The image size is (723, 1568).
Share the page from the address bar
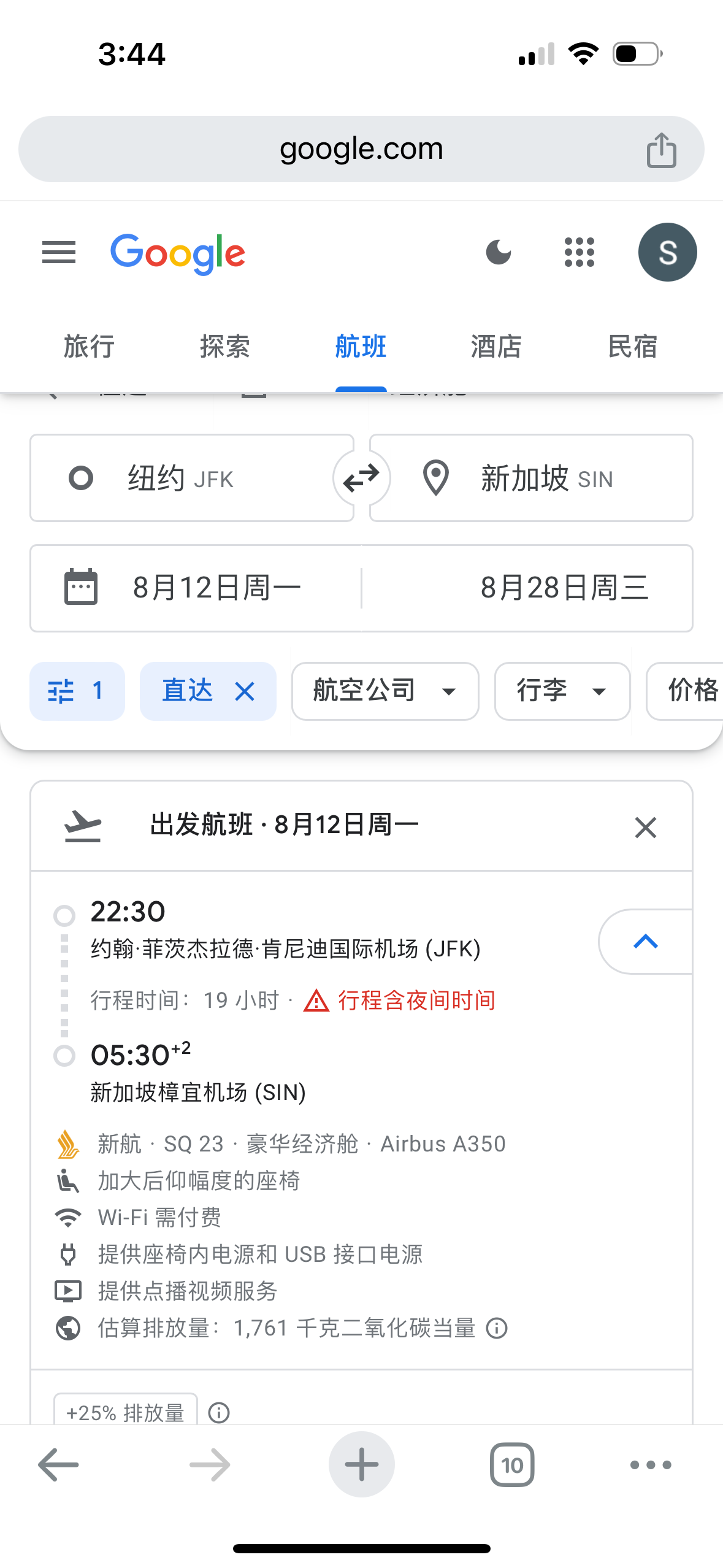pos(661,150)
